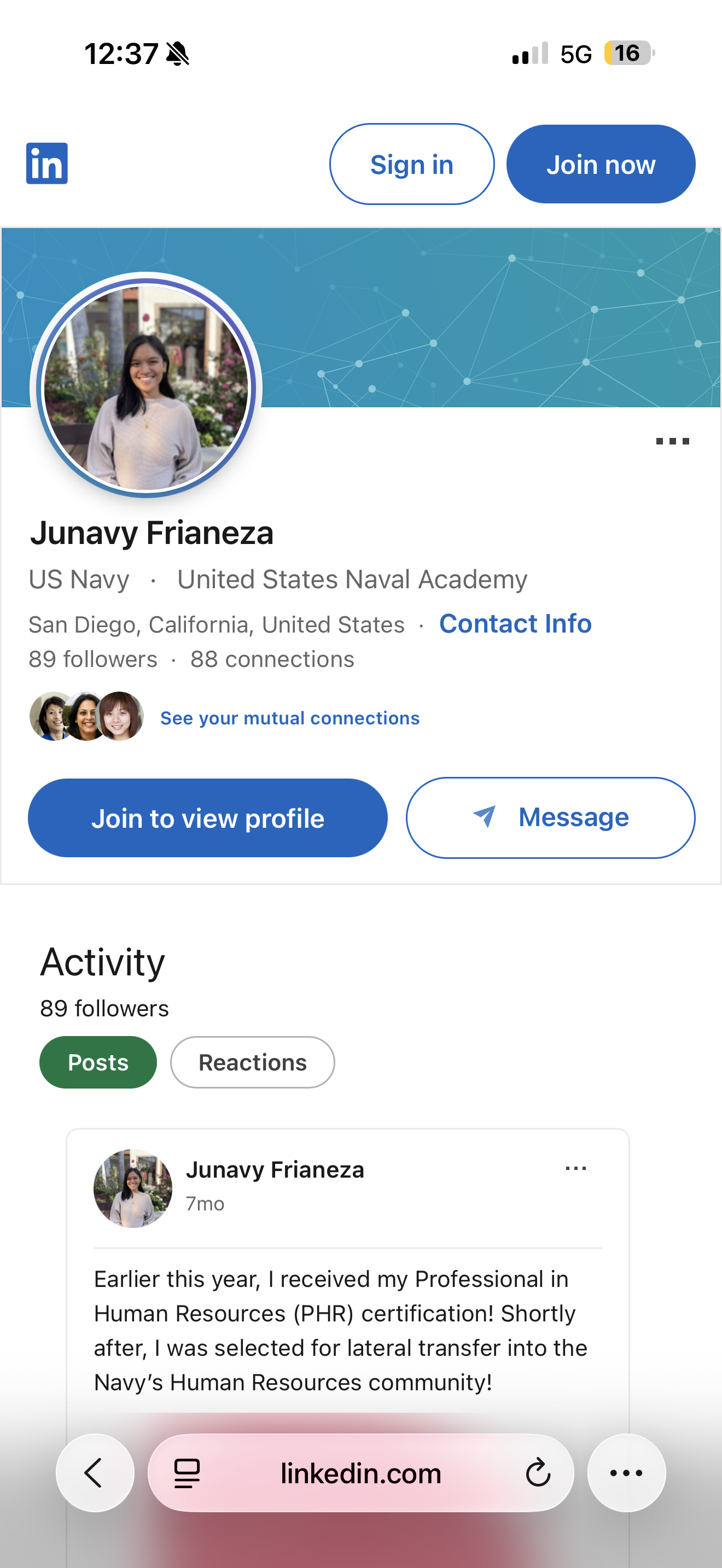Open the profile's three-dot overflow menu

tap(672, 441)
